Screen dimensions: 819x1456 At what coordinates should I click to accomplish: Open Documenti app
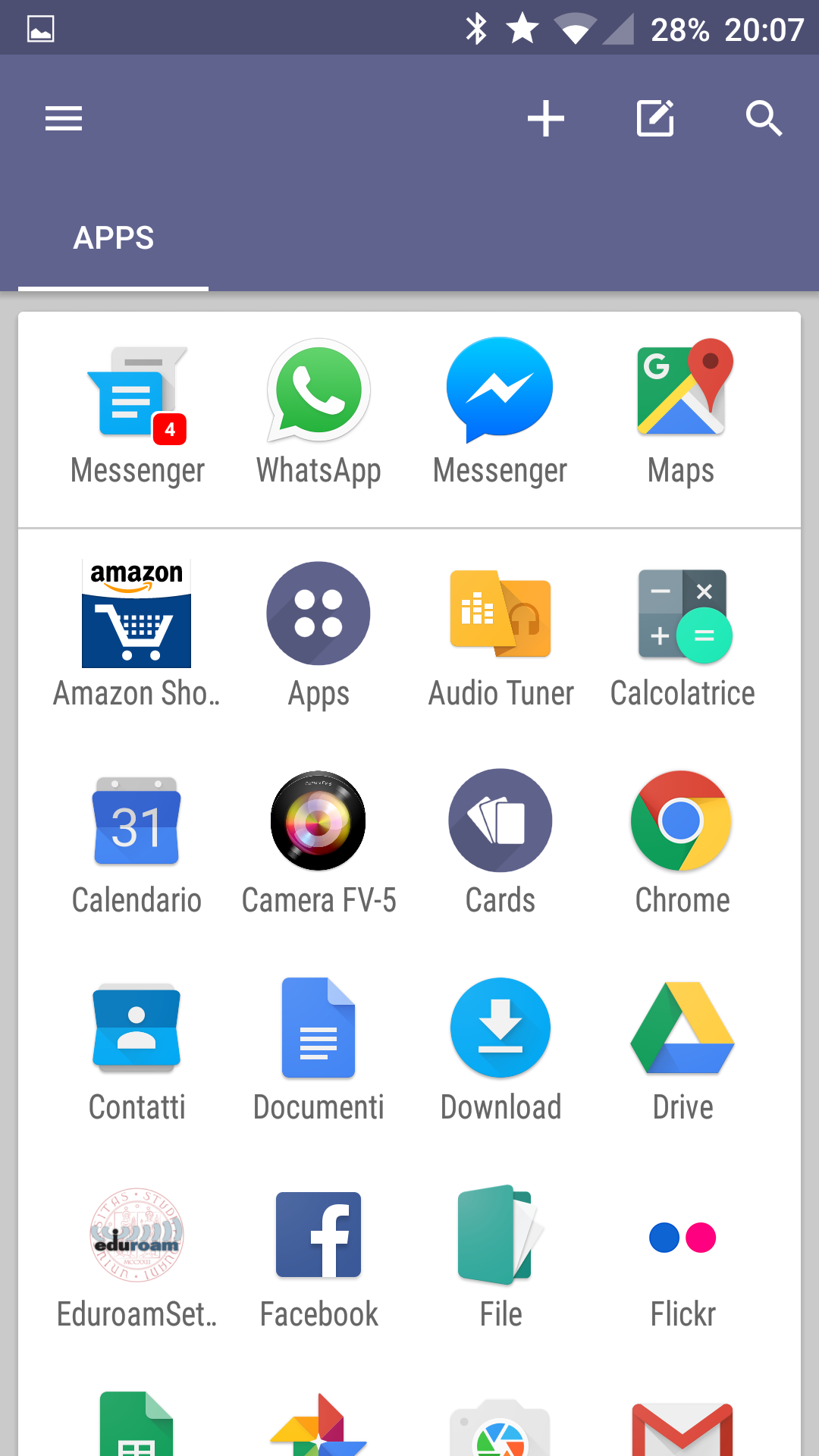click(318, 1050)
